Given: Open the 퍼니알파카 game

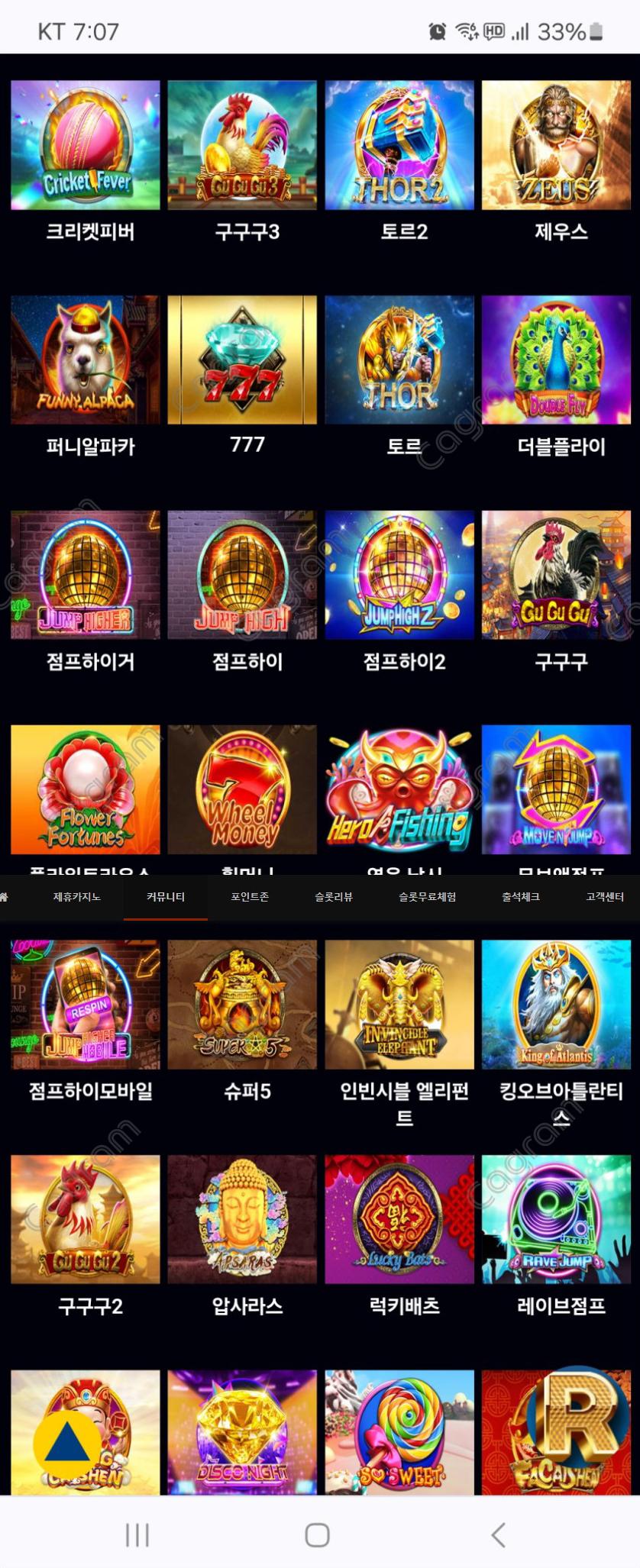Looking at the screenshot, I should [86, 360].
